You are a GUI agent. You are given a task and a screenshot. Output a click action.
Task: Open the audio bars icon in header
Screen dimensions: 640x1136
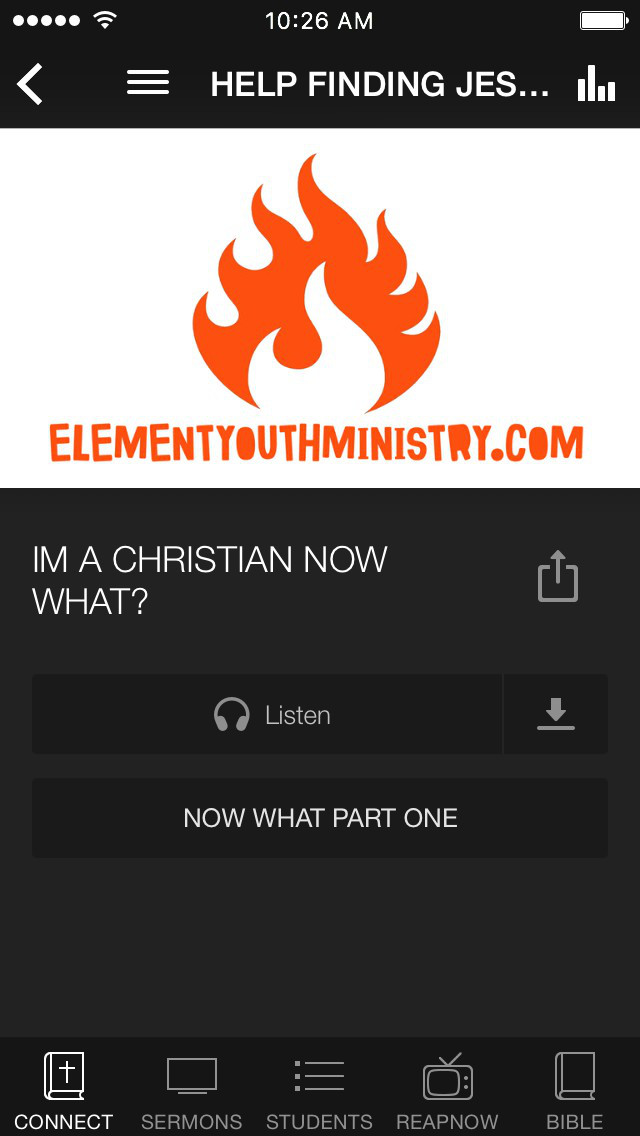[x=597, y=83]
